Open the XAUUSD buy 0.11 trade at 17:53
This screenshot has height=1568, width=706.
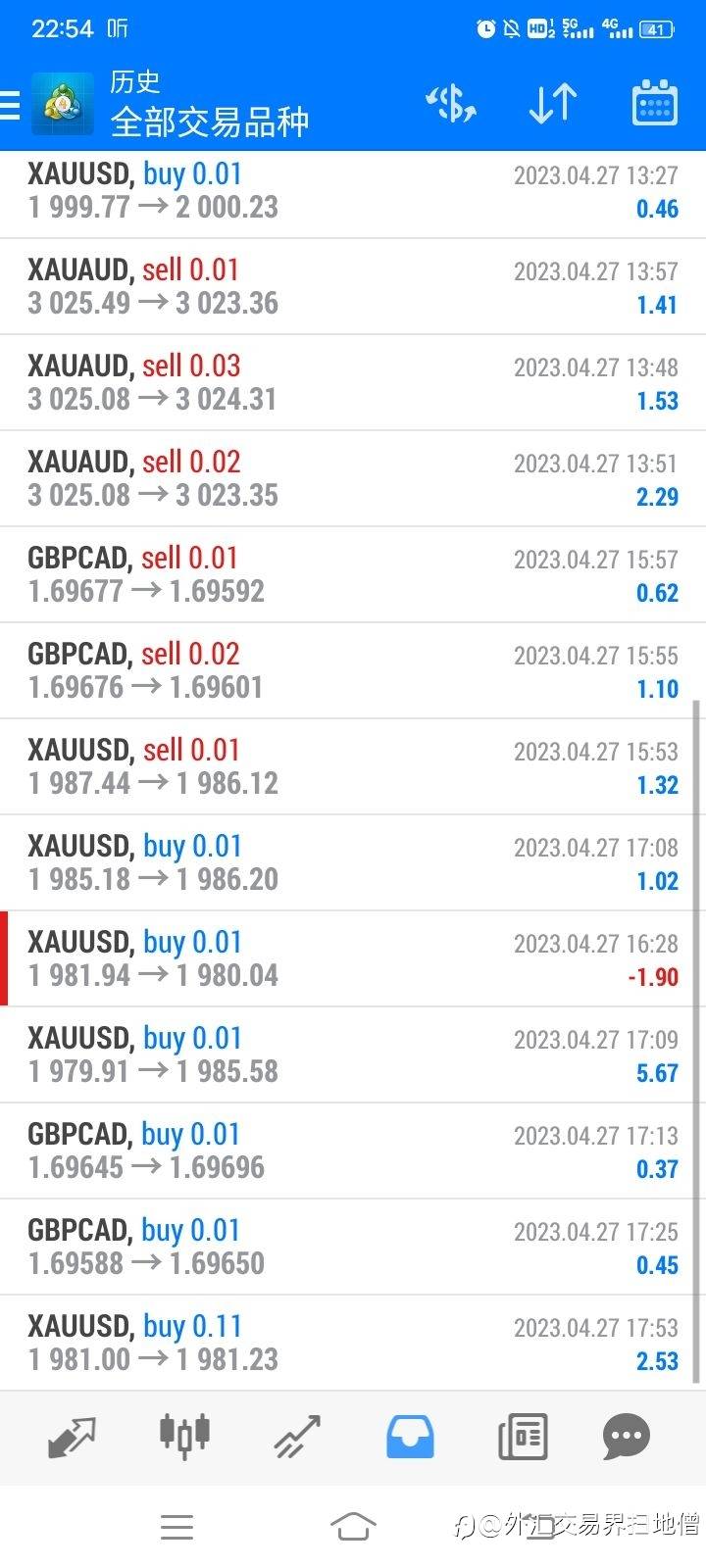point(353,1343)
